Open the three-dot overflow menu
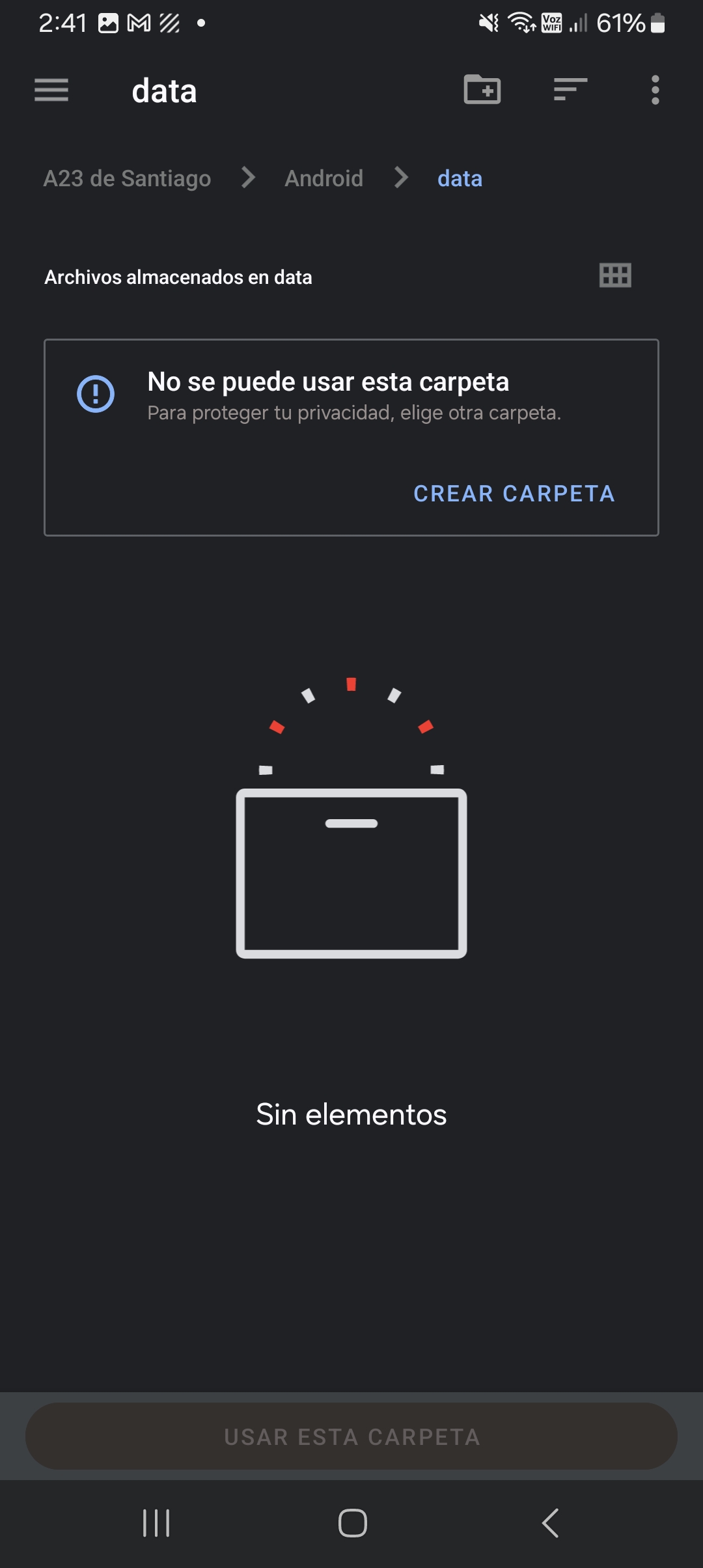The image size is (703, 1568). [x=655, y=91]
